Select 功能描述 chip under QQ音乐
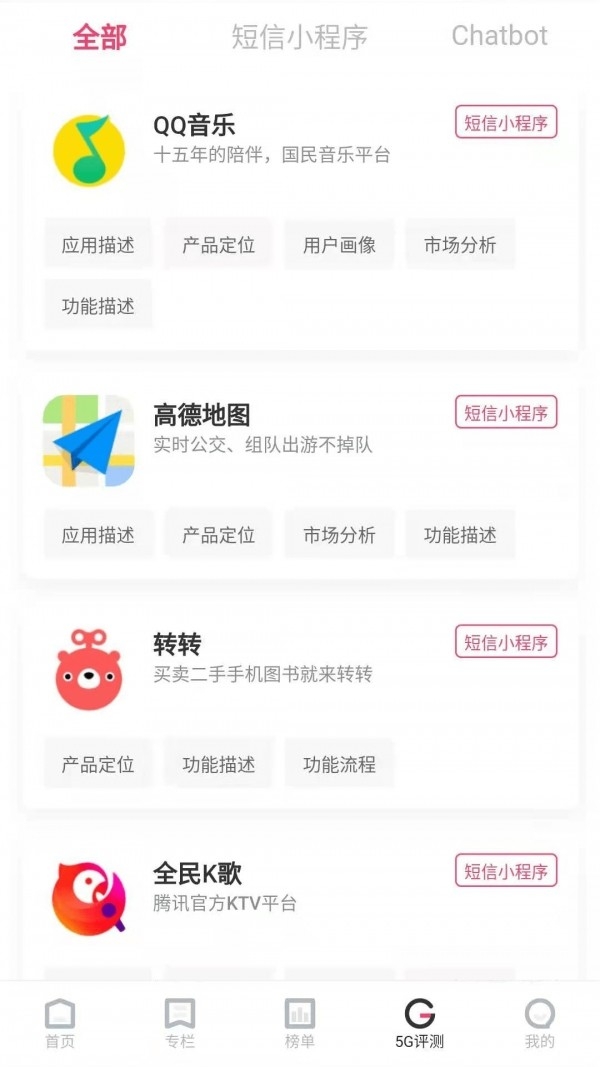 [98, 306]
